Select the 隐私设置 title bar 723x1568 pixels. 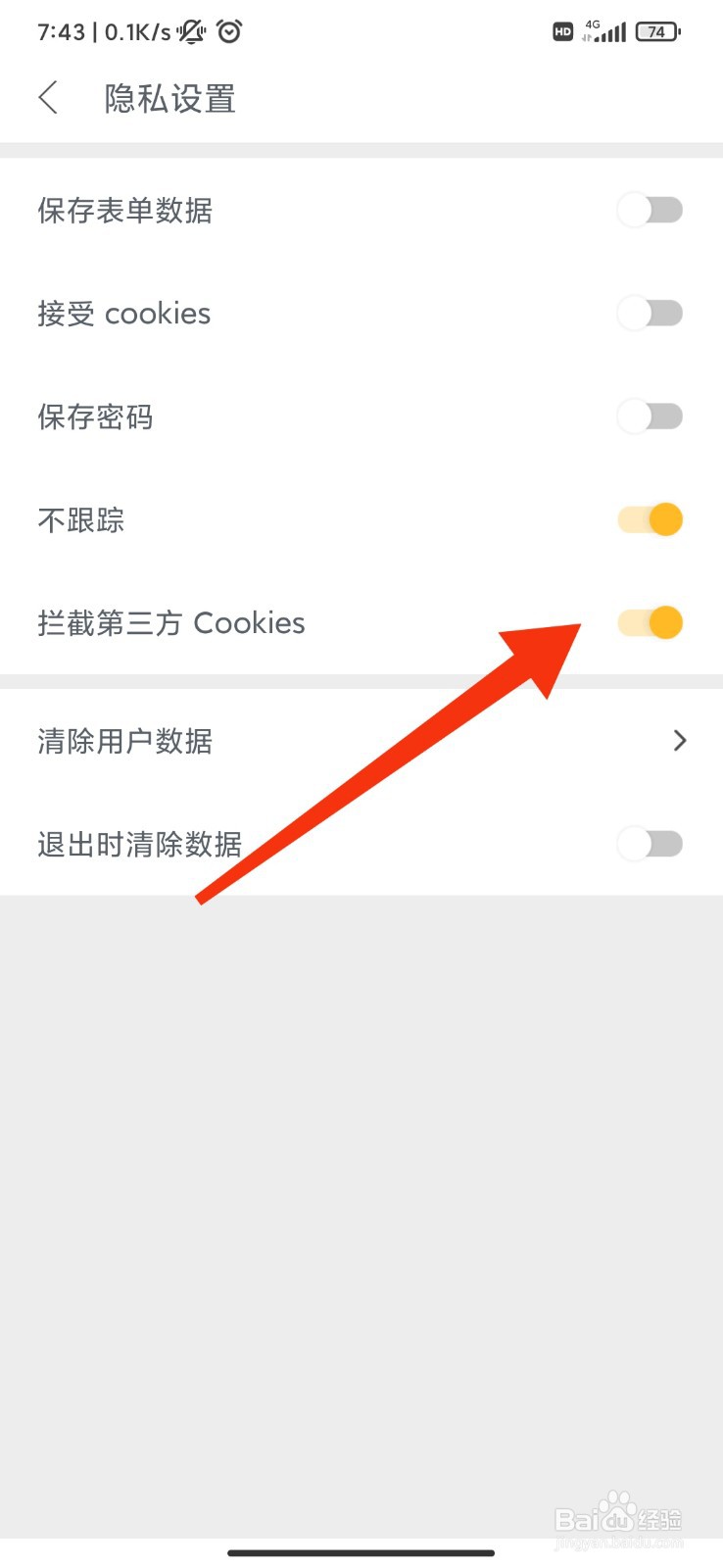[x=169, y=98]
